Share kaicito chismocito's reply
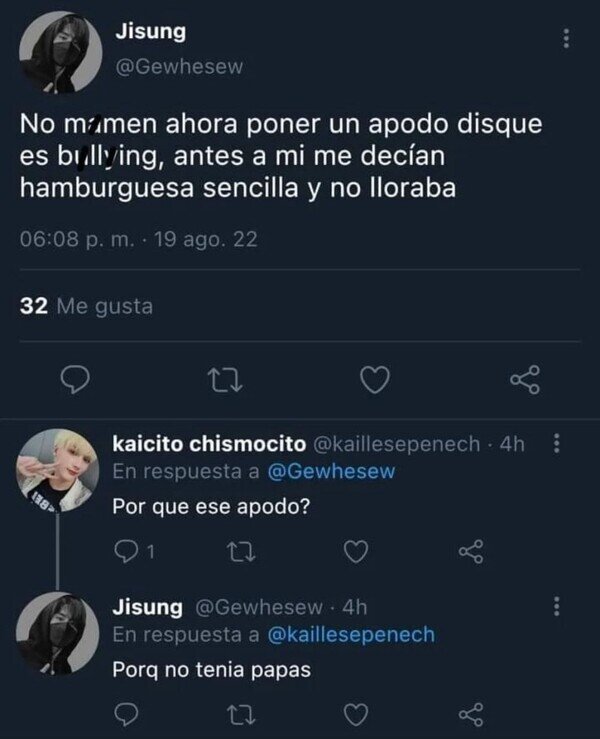Screen dimensions: 600x739 [x=471, y=551]
